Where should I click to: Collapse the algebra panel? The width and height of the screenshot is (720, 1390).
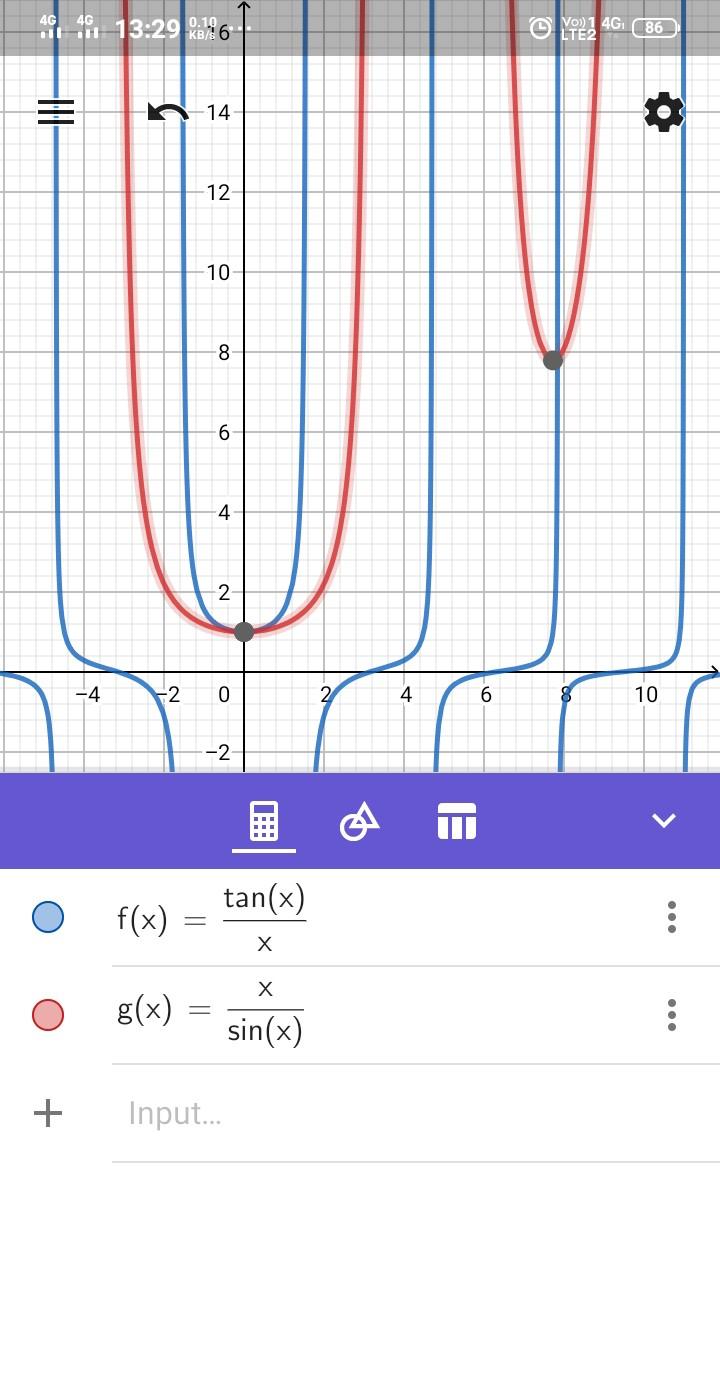(664, 821)
